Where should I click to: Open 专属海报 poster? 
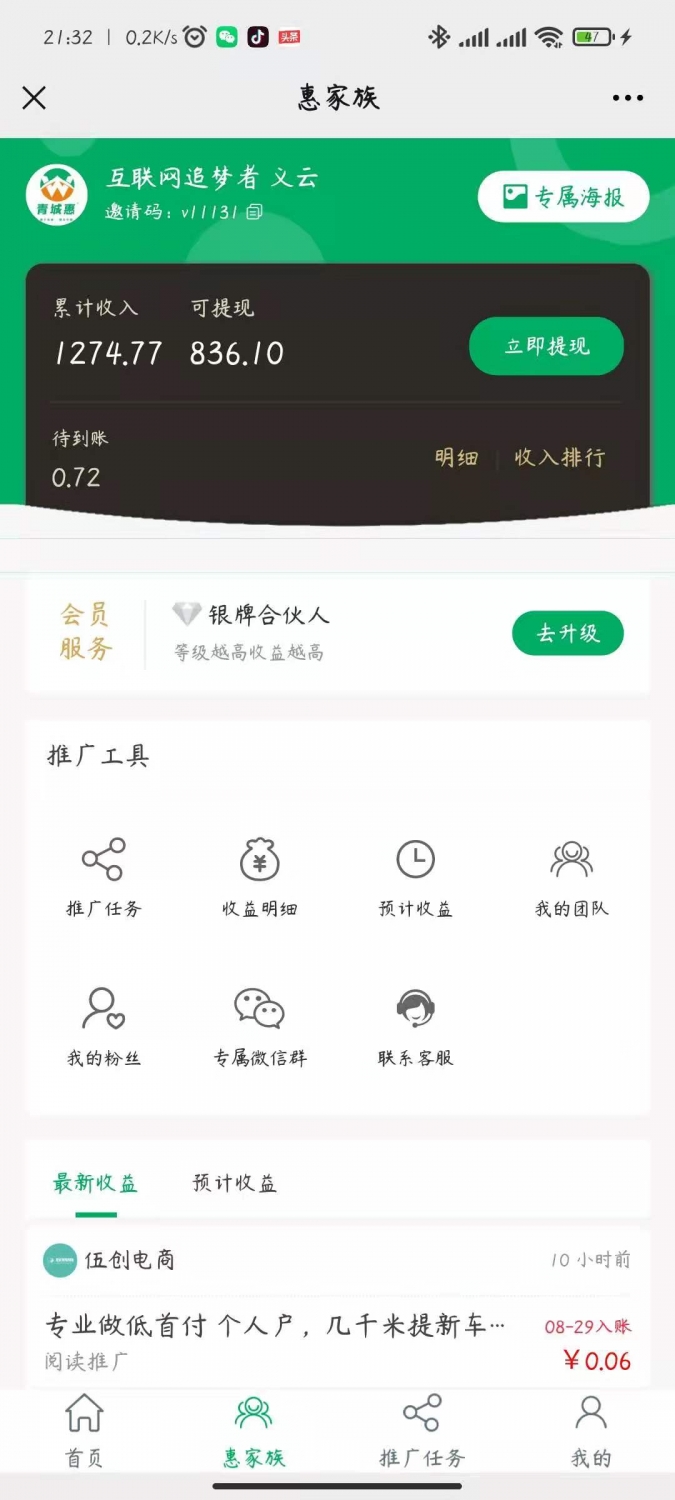(x=563, y=197)
